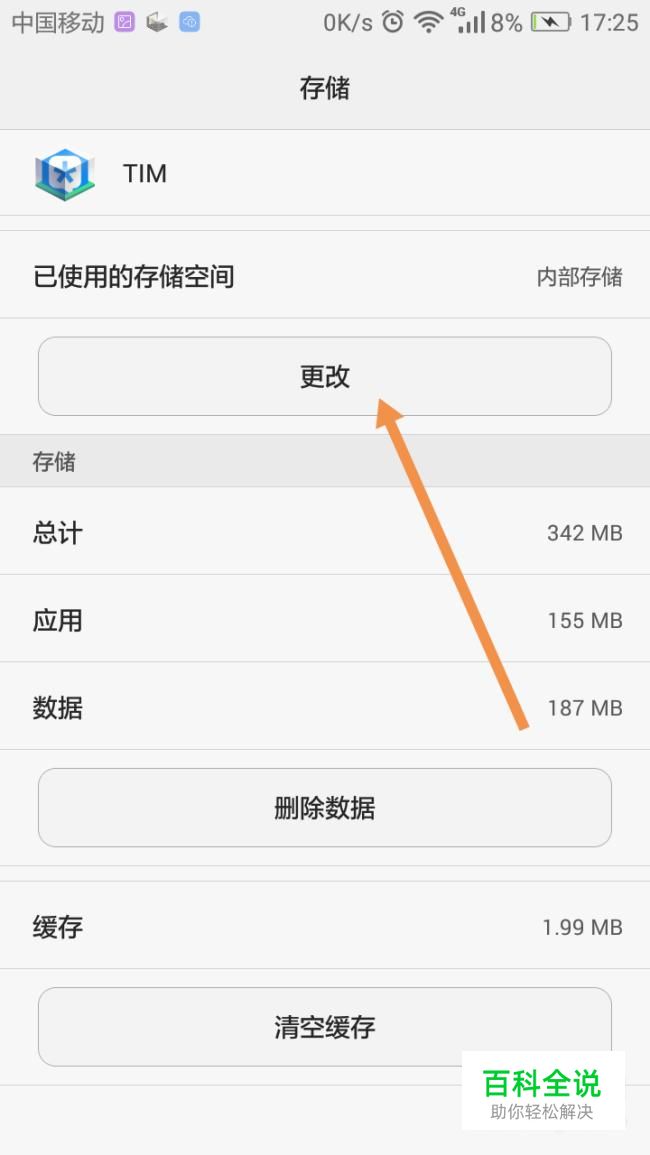Tap 删除数据 to delete TIM's data

pyautogui.click(x=324, y=808)
